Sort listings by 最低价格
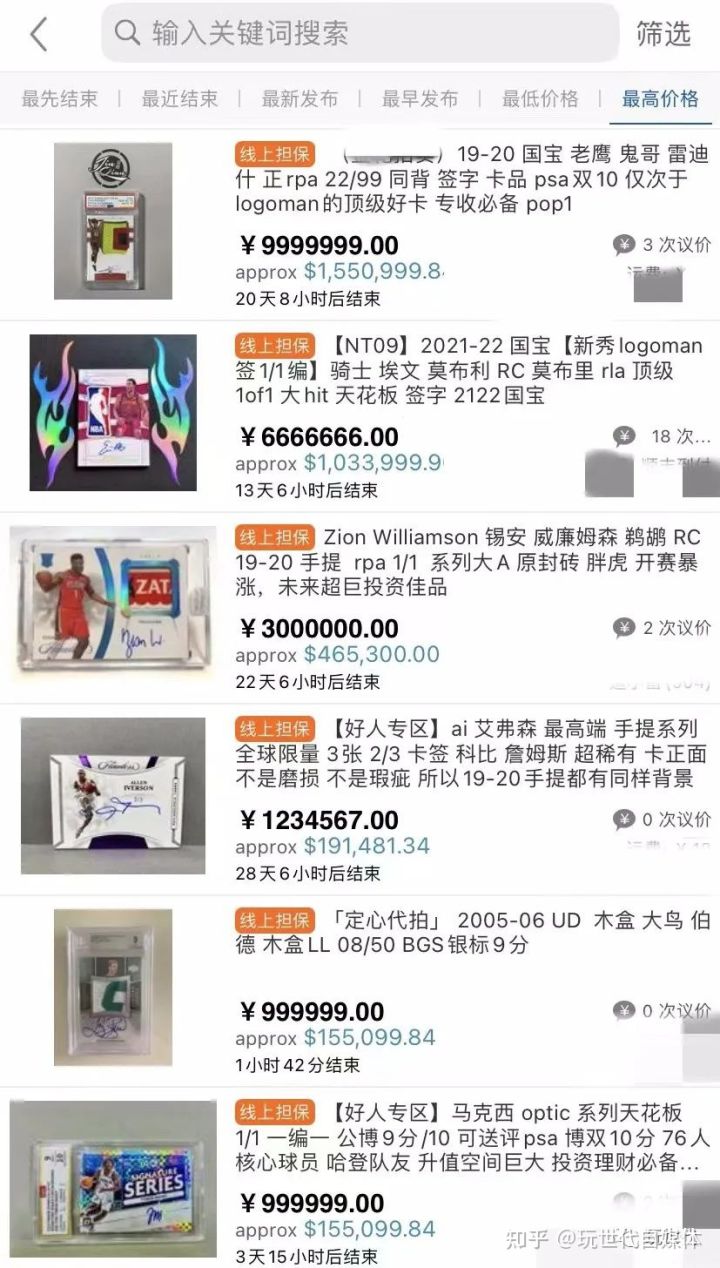The height and width of the screenshot is (1268, 720). click(x=543, y=99)
